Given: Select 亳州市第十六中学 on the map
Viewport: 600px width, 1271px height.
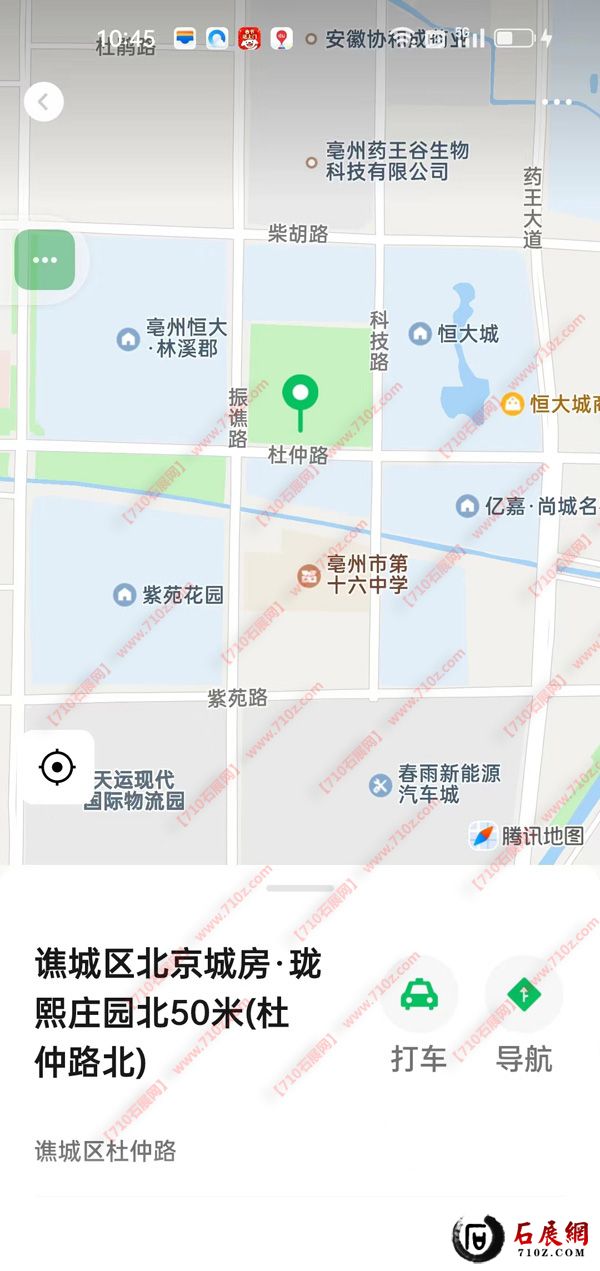Looking at the screenshot, I should [310, 576].
